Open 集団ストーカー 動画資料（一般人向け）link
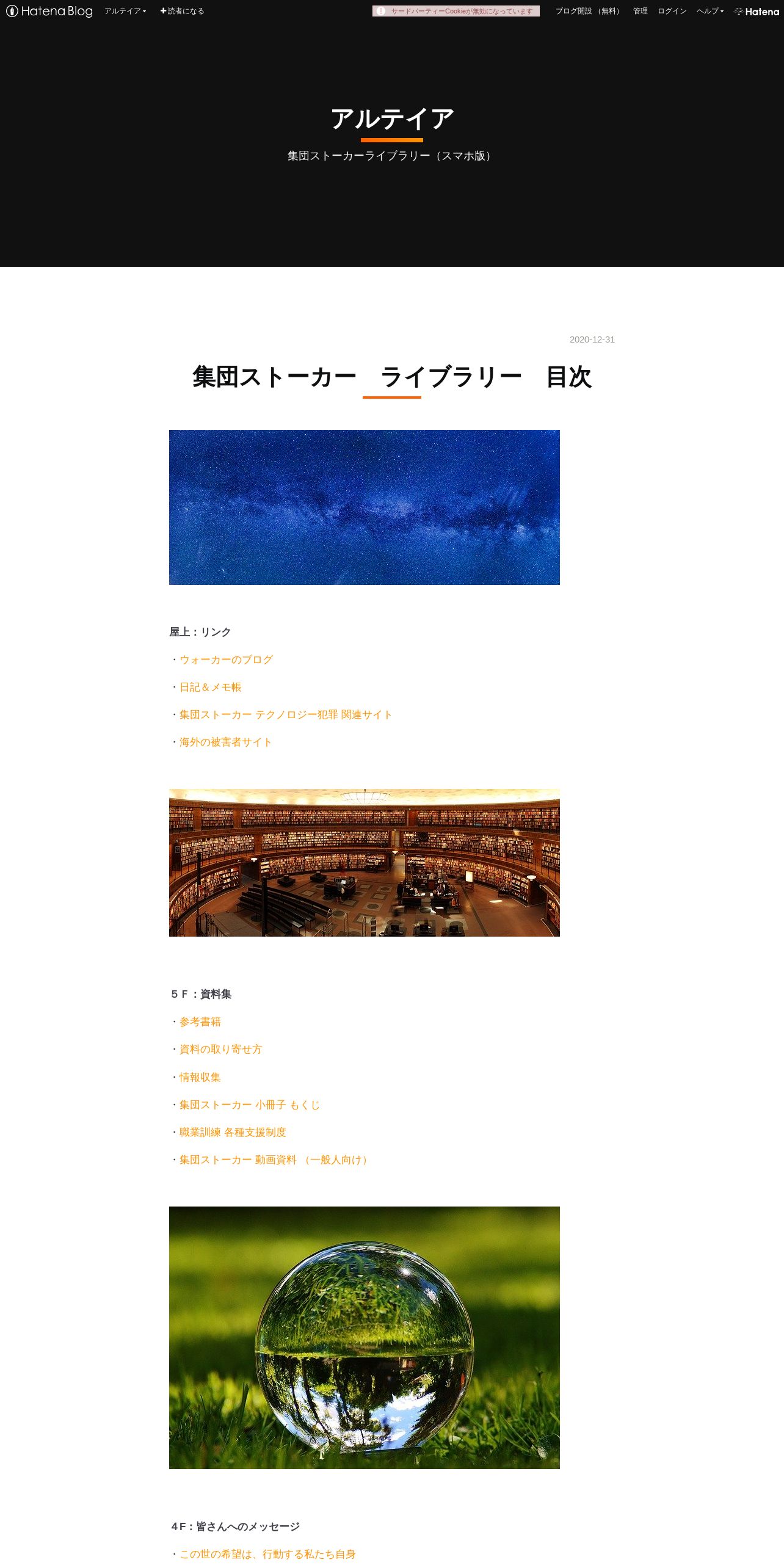The height and width of the screenshot is (1568, 784). (275, 1160)
